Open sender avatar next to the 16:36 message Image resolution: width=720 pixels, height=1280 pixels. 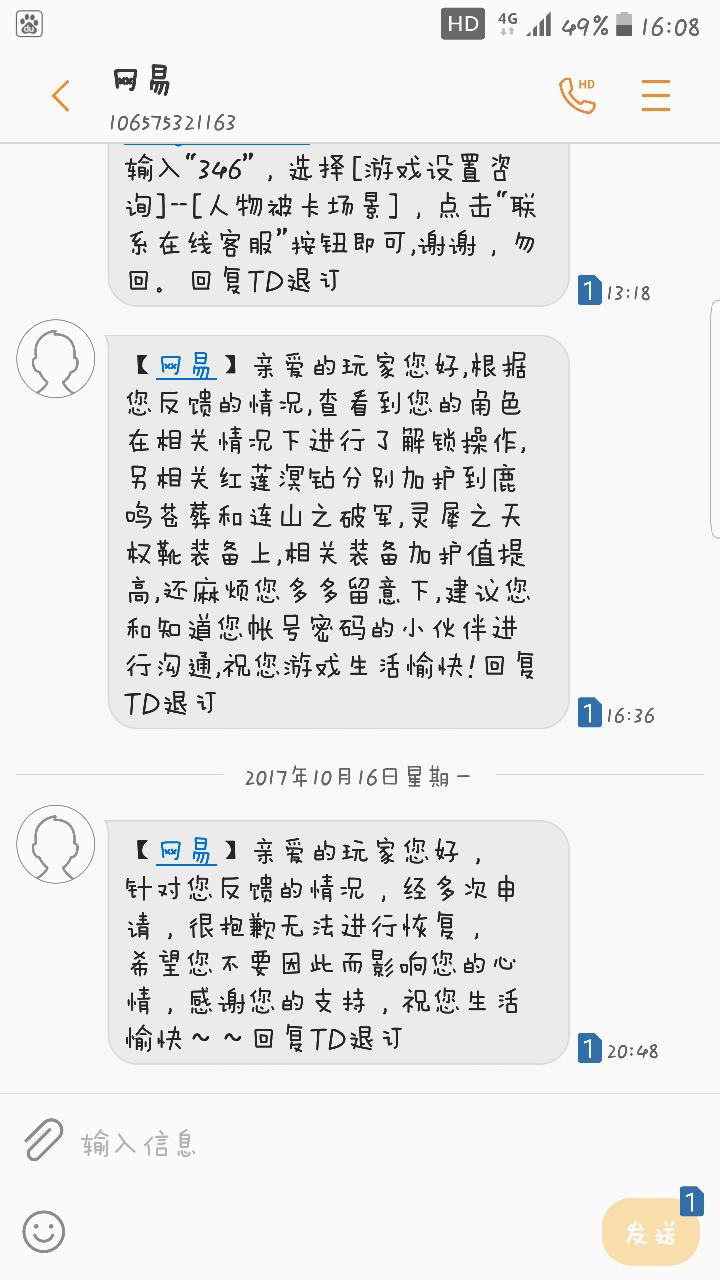[56, 359]
